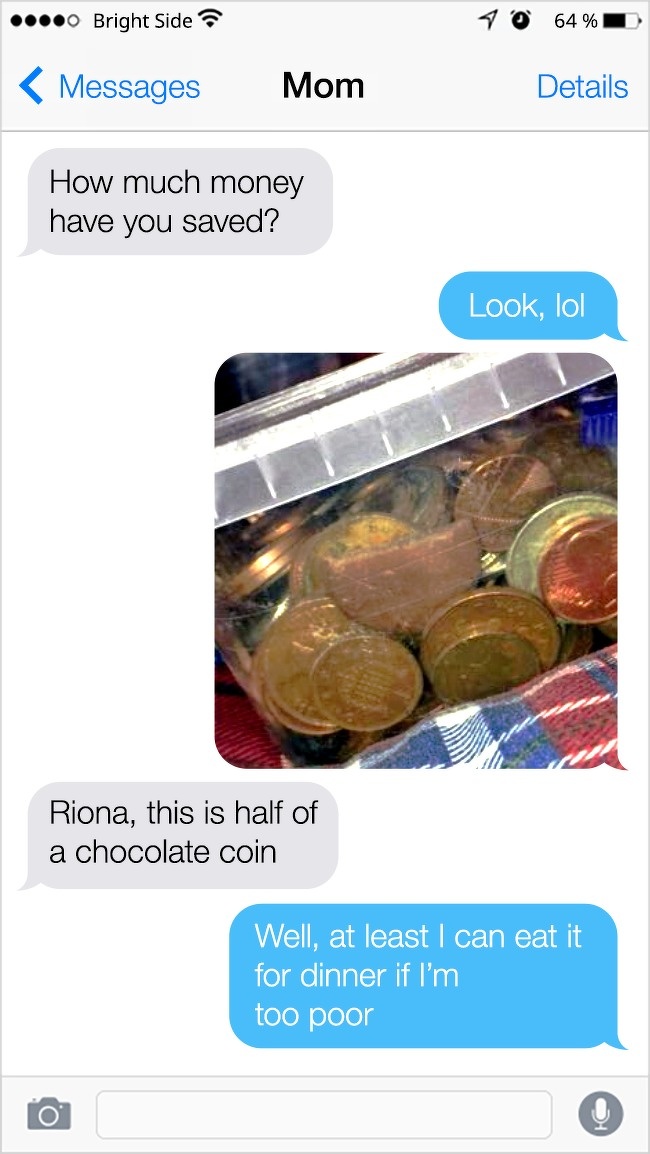Viewport: 650px width, 1154px height.
Task: Go back to Messages list
Action: (110, 87)
